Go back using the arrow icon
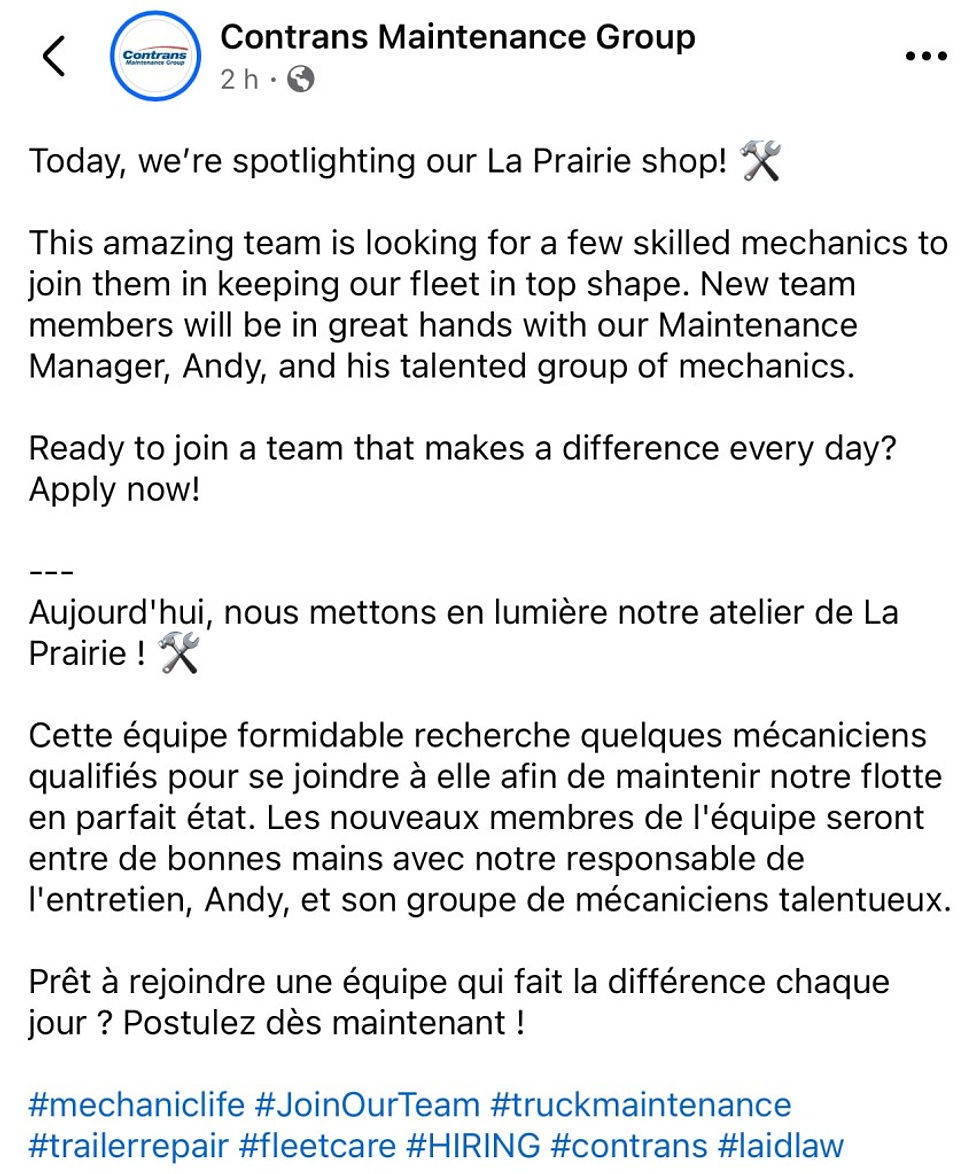Viewport: 980px width, 1174px height. (x=55, y=57)
